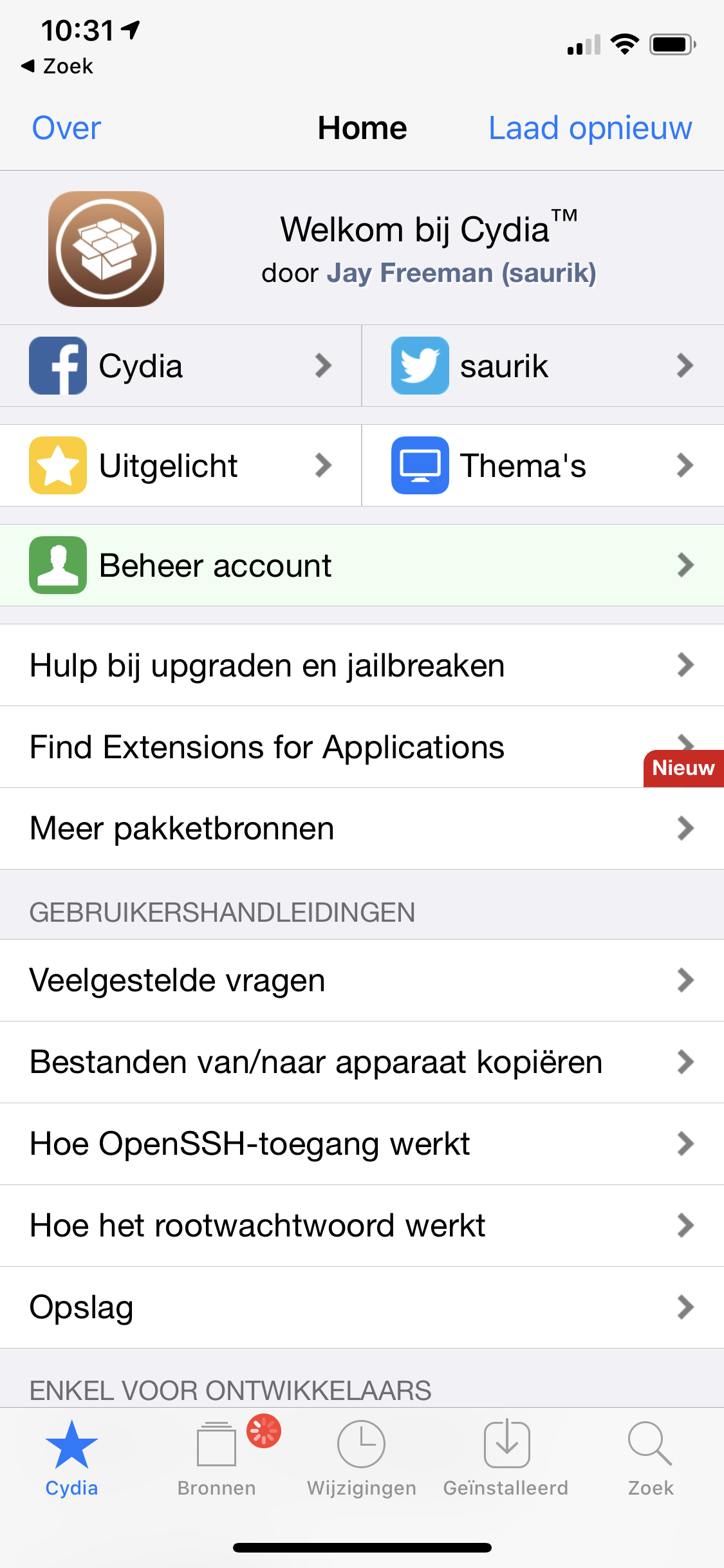
Task: Open Veelgestelde vragen
Action: [x=362, y=980]
